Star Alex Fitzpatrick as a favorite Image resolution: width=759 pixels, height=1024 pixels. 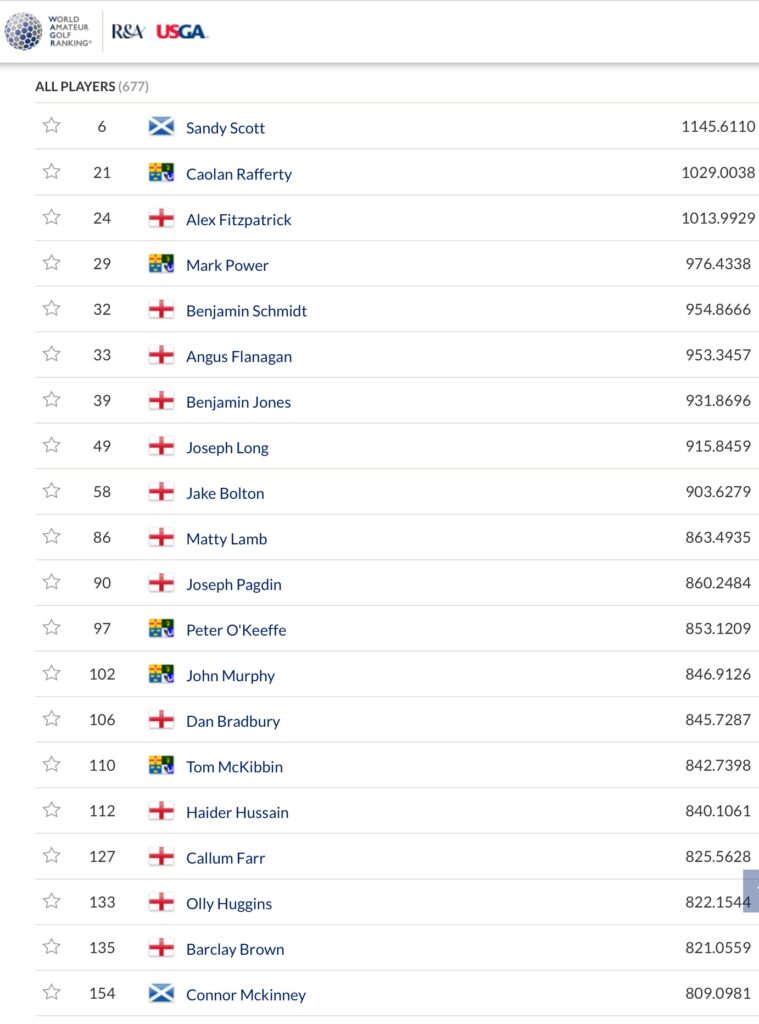(x=52, y=217)
